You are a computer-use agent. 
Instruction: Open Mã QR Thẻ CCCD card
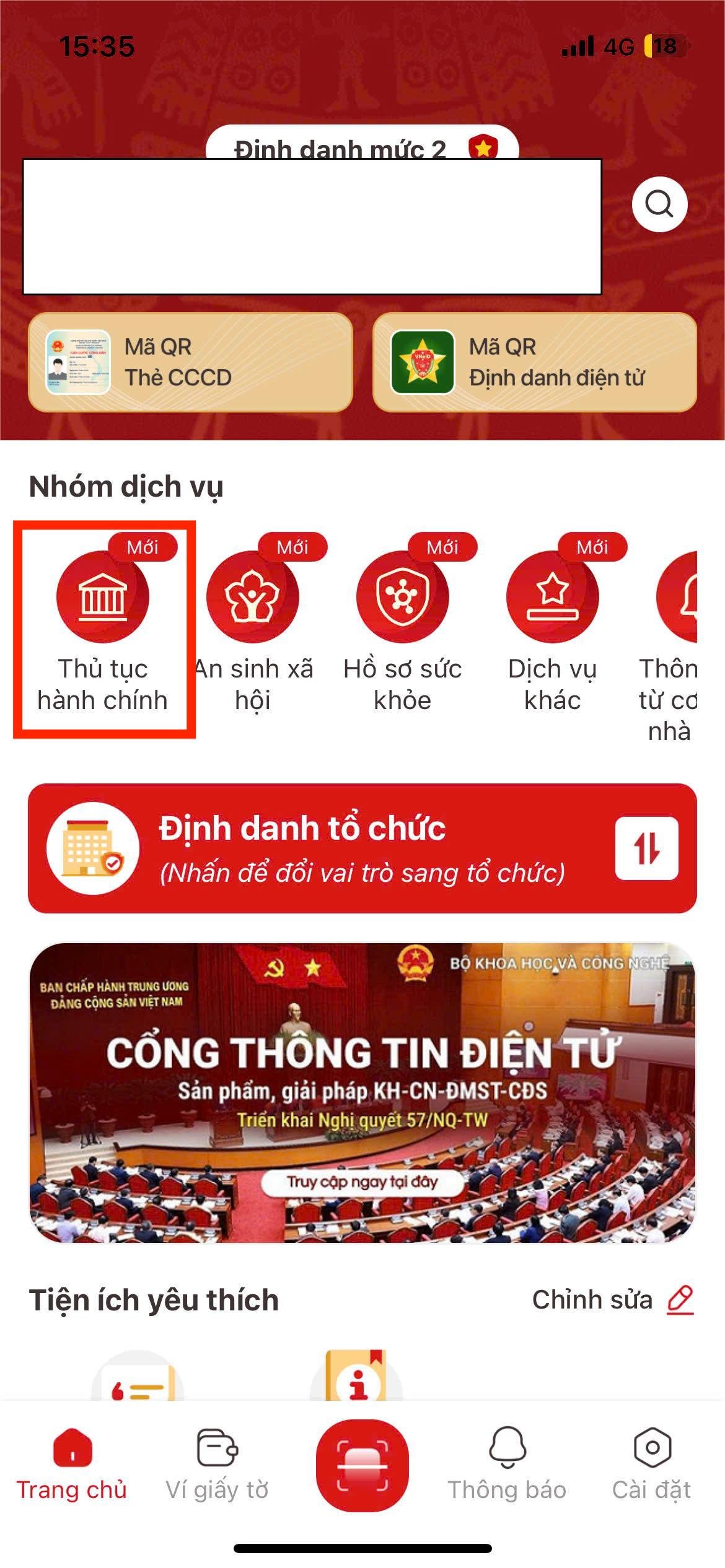(x=190, y=362)
